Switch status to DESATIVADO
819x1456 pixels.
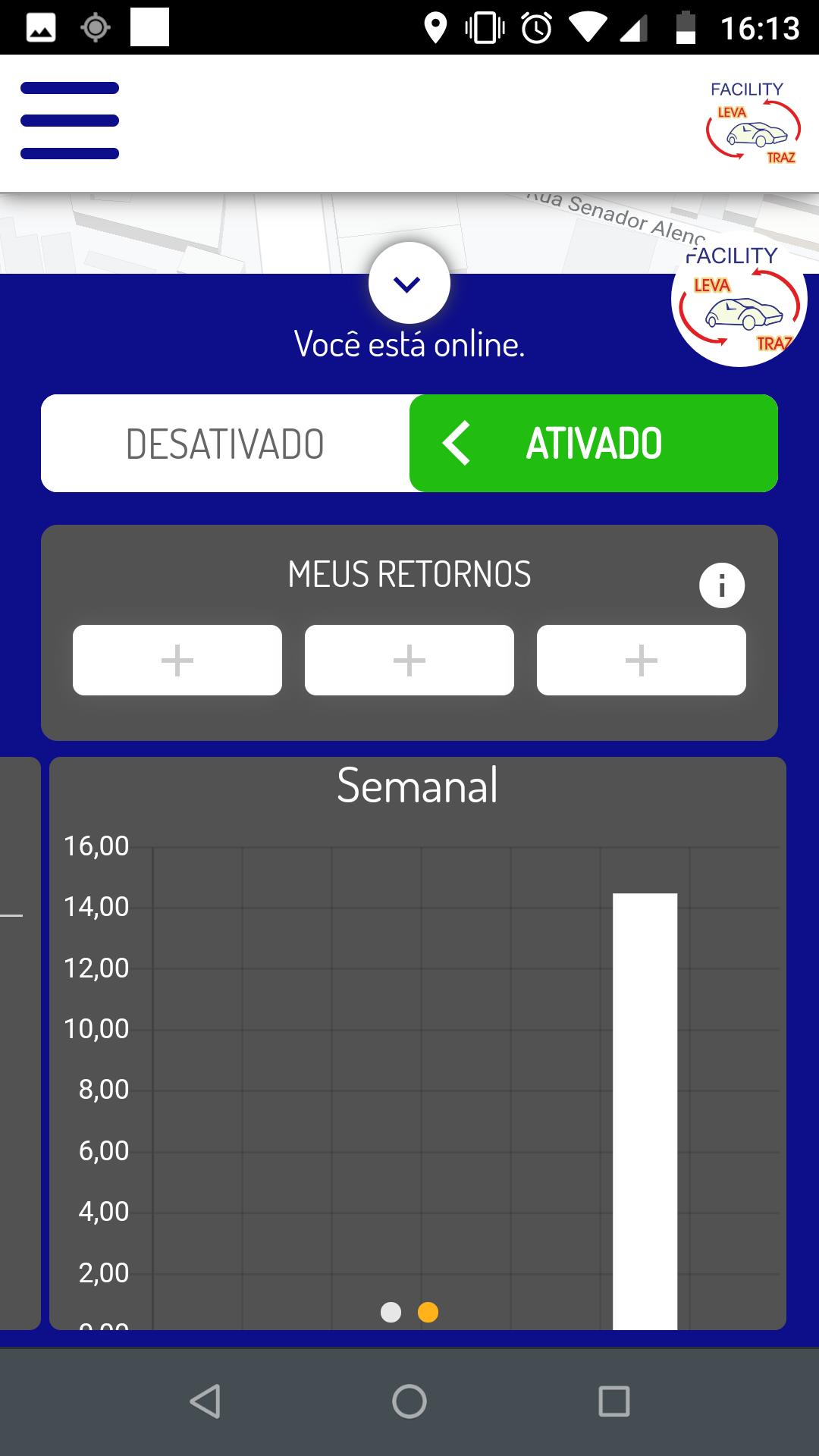(x=225, y=444)
